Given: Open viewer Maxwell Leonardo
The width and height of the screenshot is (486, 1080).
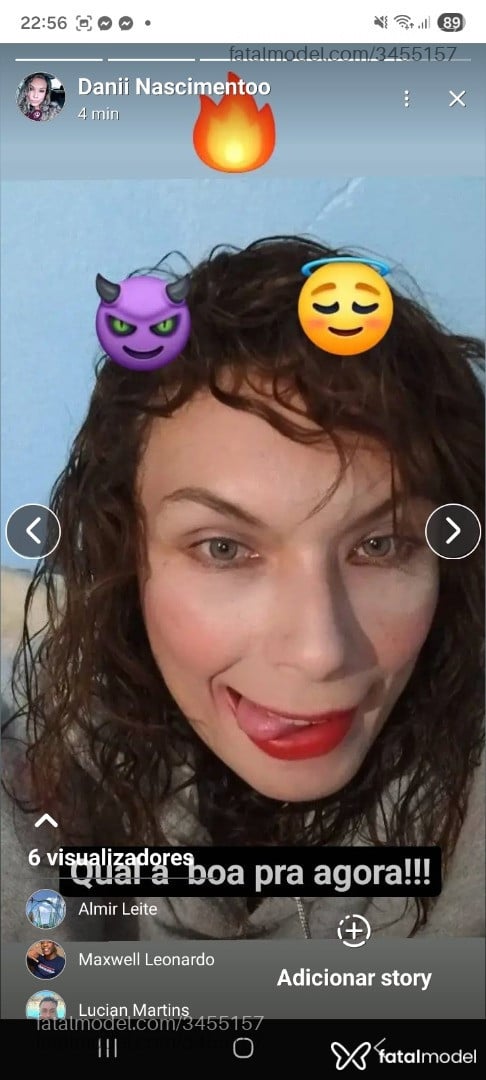Looking at the screenshot, I should point(147,959).
